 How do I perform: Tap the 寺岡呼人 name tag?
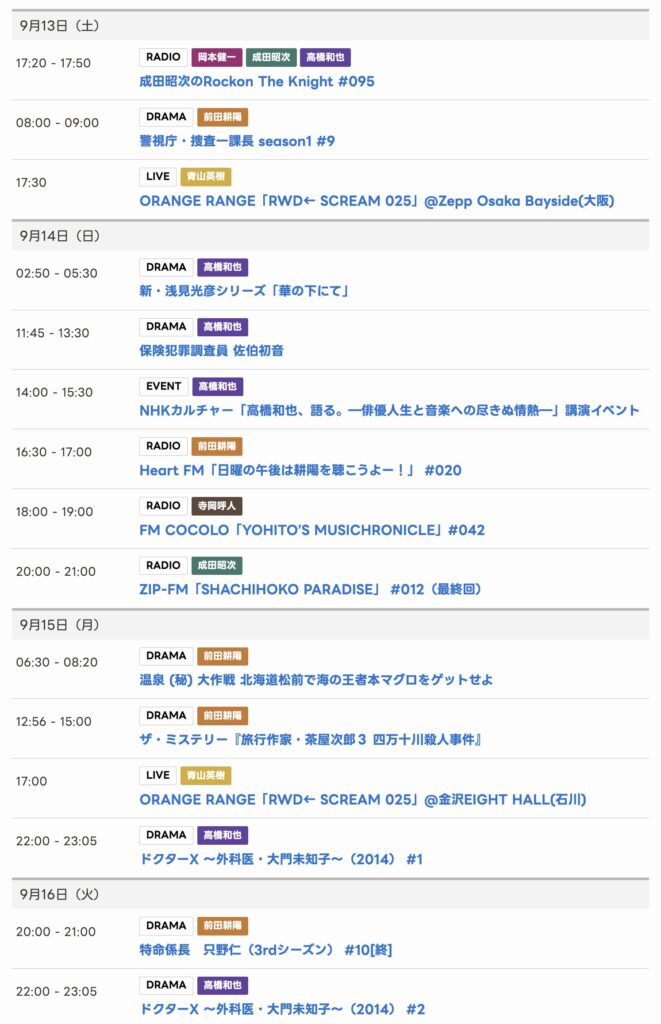(217, 506)
